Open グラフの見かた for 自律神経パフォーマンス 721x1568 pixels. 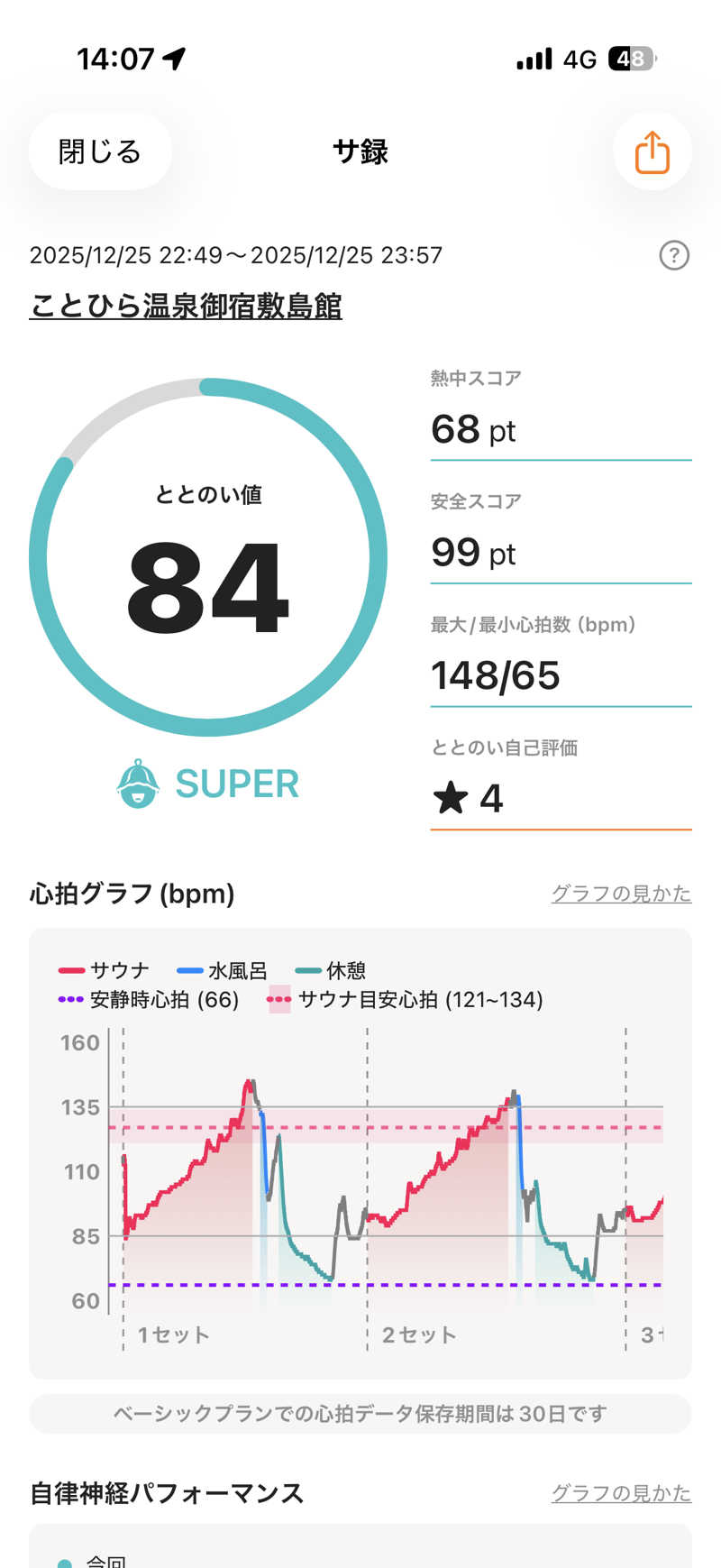tap(621, 1493)
